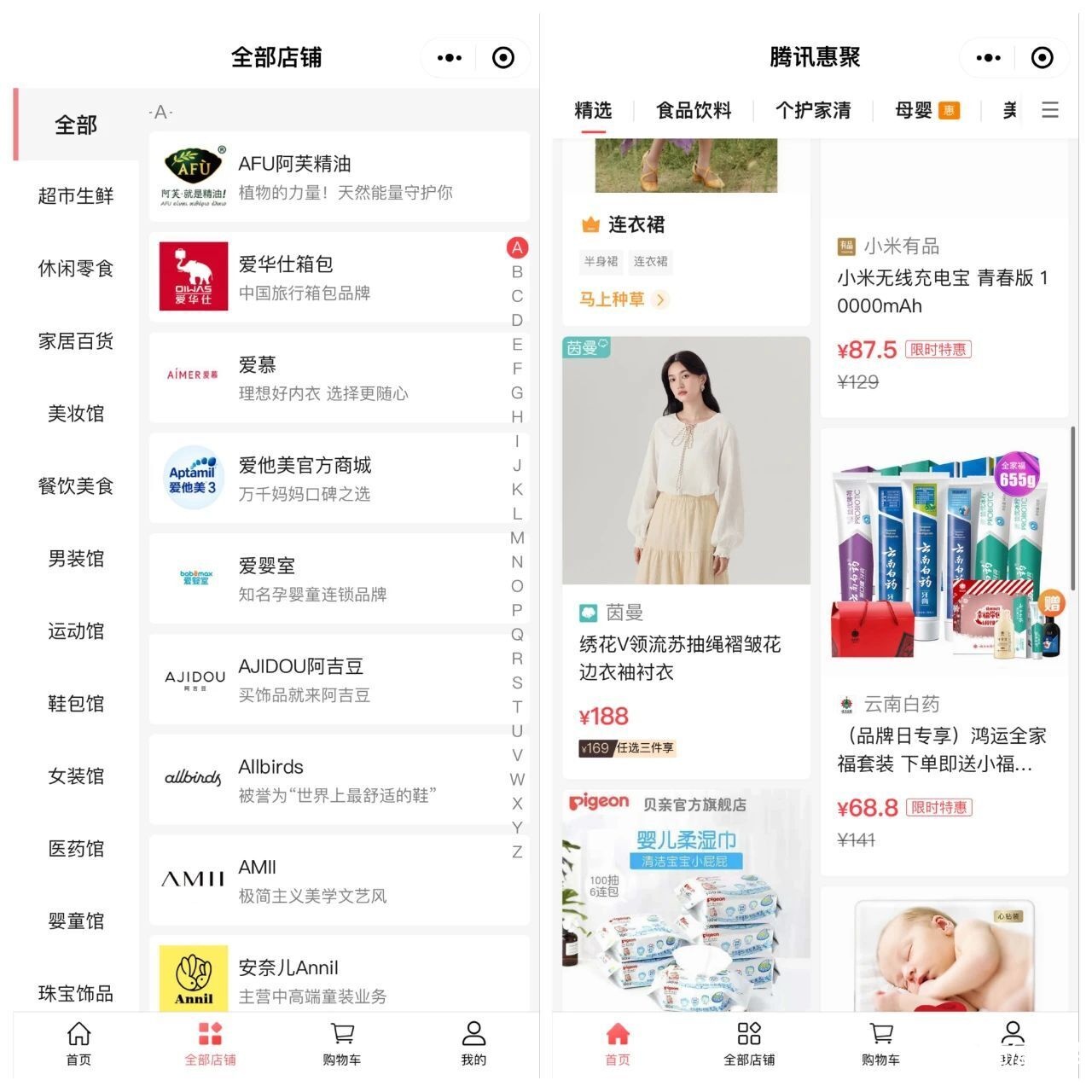The image size is (1092, 1092).
Task: Open the 爱华仕箱包 store row
Action: [x=339, y=277]
